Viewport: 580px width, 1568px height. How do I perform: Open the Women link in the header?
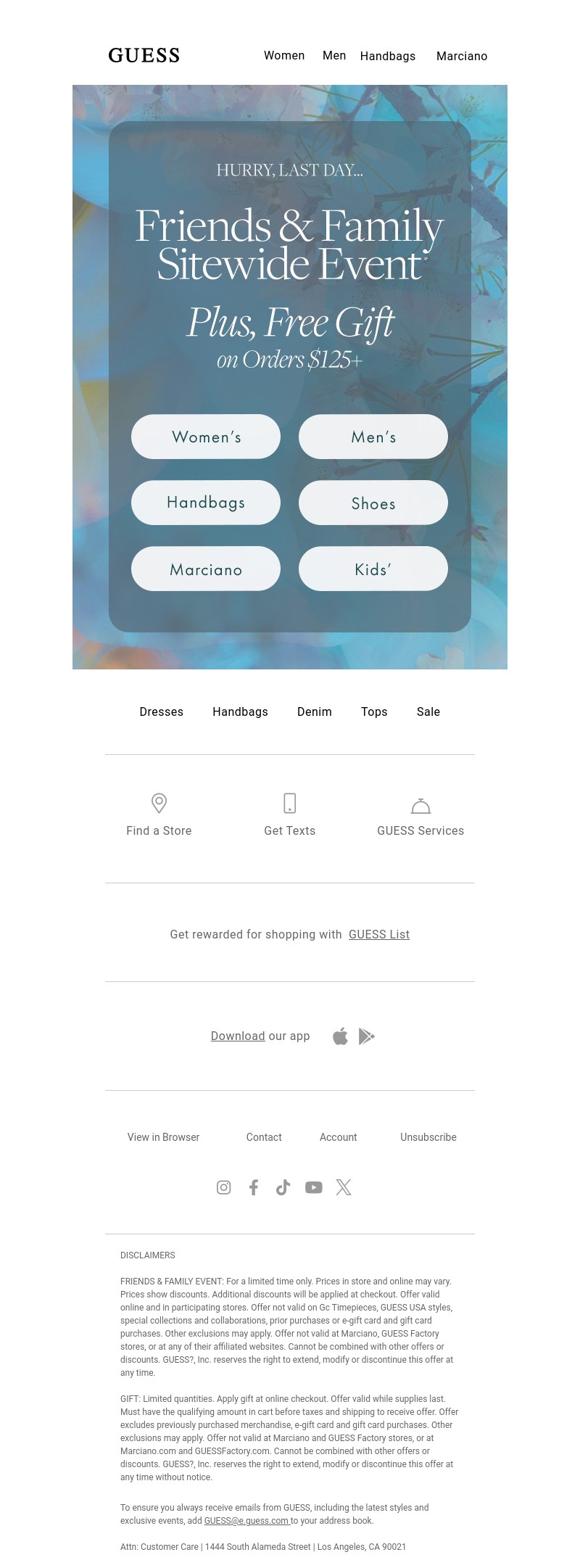point(284,56)
